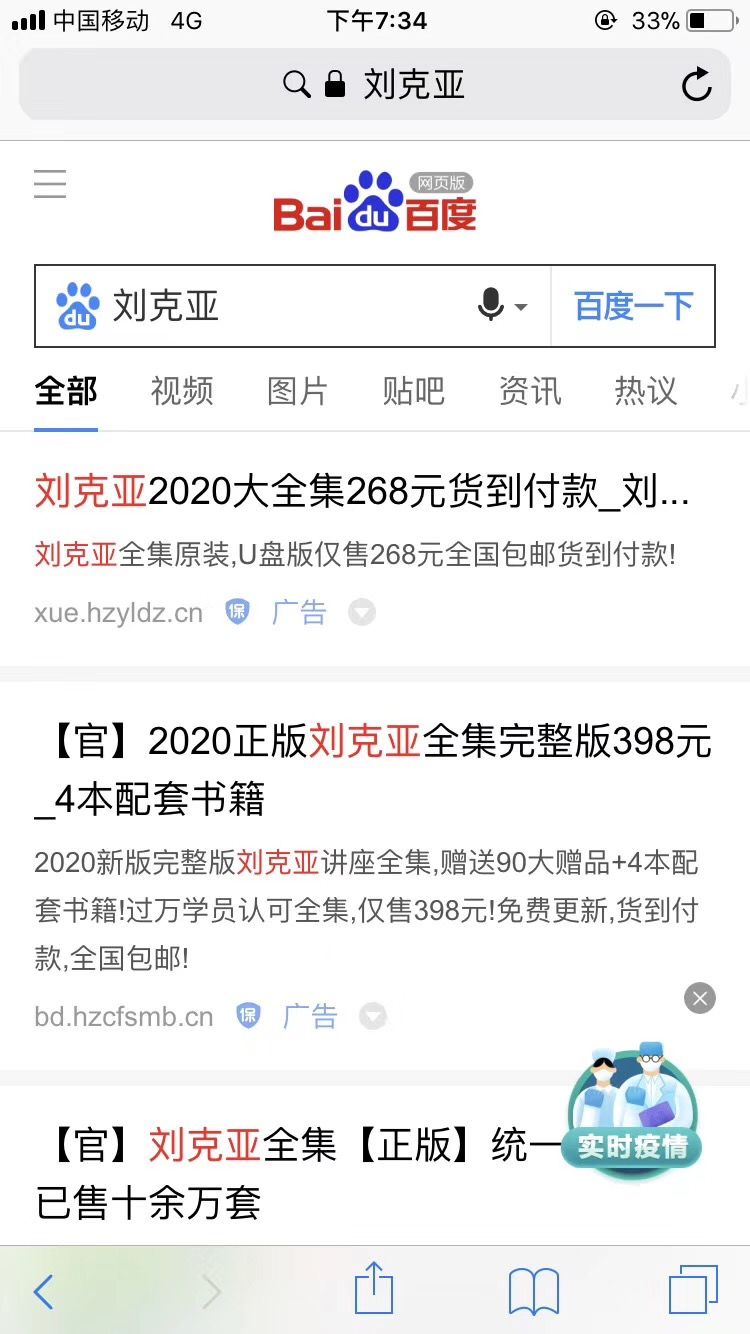Switch to the 视频 search tab
Screen dimensions: 750x1334
181,393
